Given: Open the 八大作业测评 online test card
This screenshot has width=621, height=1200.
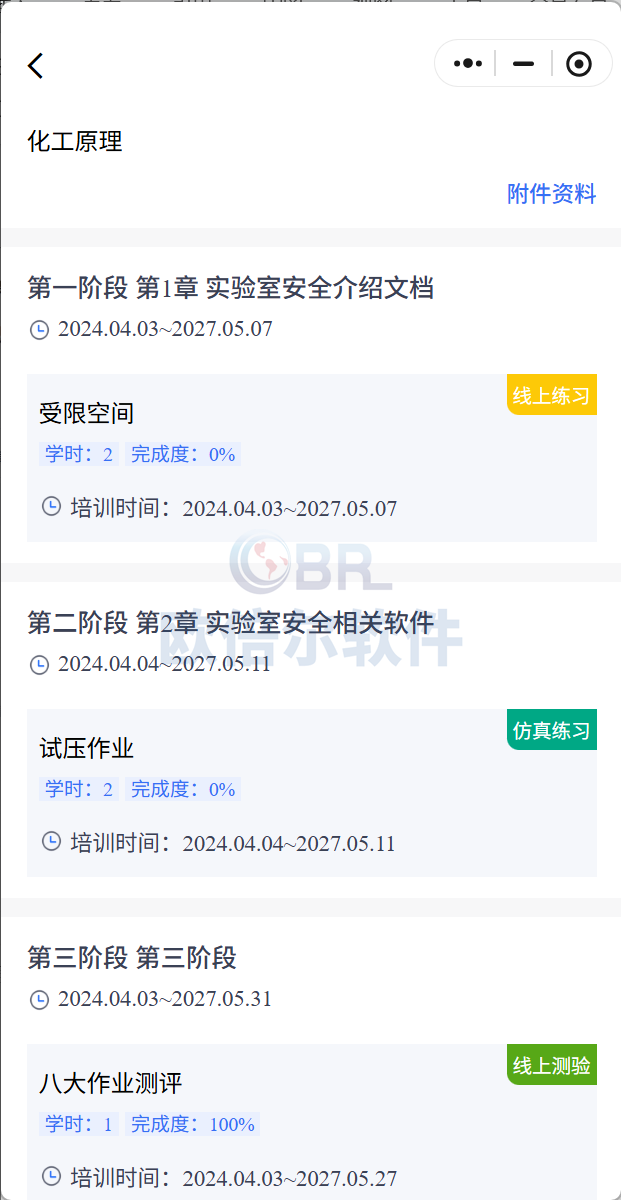Looking at the screenshot, I should [x=311, y=1122].
